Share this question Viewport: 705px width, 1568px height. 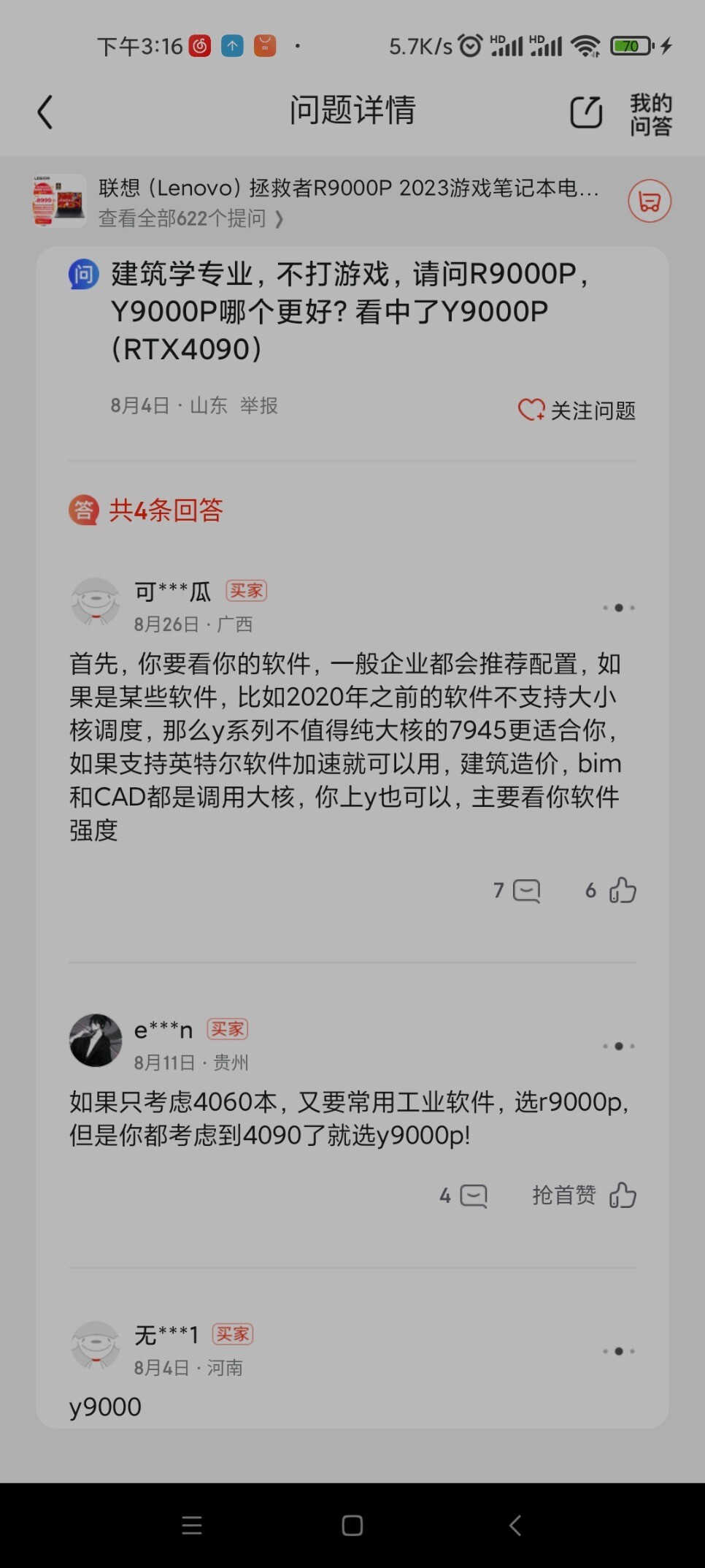586,112
